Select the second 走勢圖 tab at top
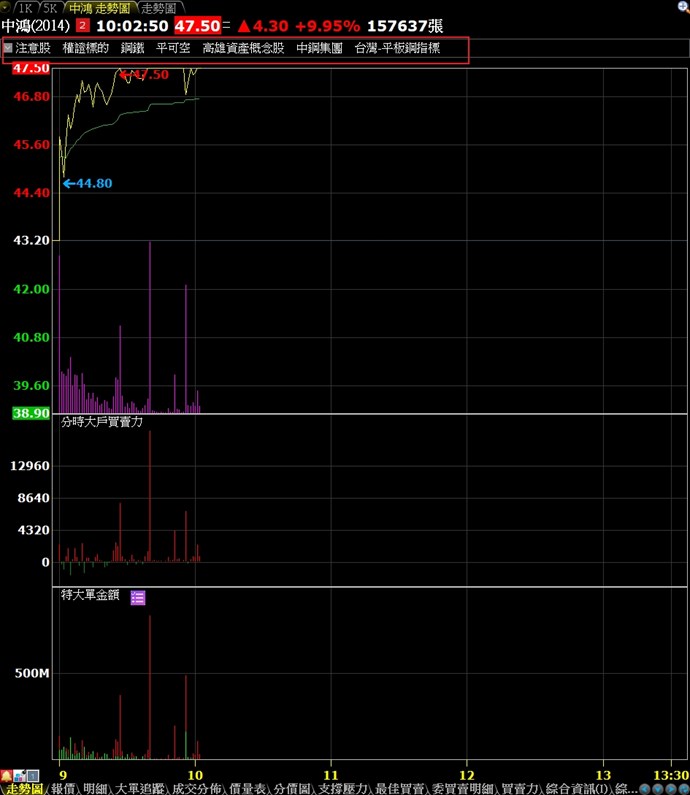The height and width of the screenshot is (795, 690). (x=154, y=7)
